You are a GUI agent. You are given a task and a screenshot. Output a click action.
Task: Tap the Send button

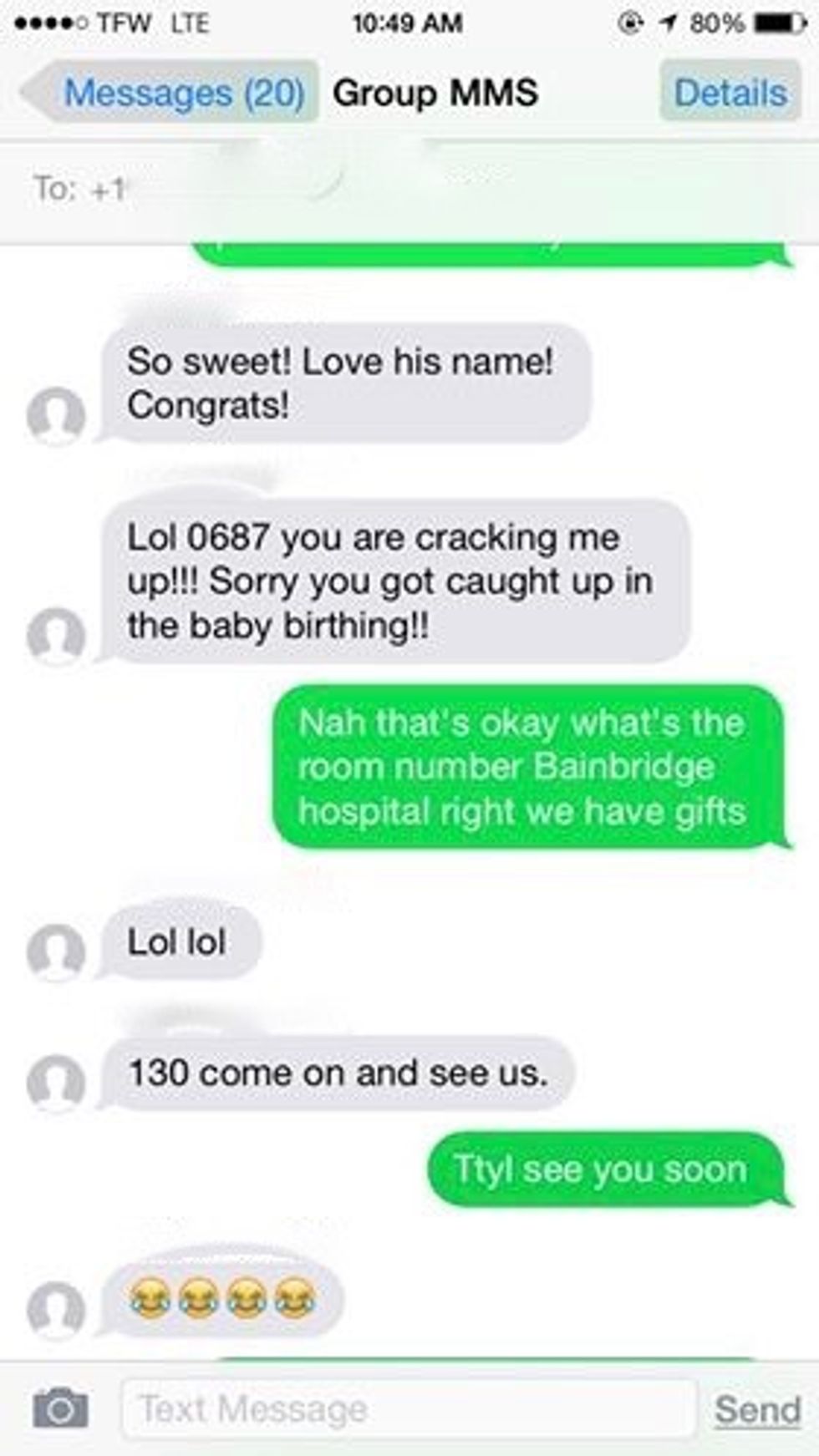coord(758,1410)
